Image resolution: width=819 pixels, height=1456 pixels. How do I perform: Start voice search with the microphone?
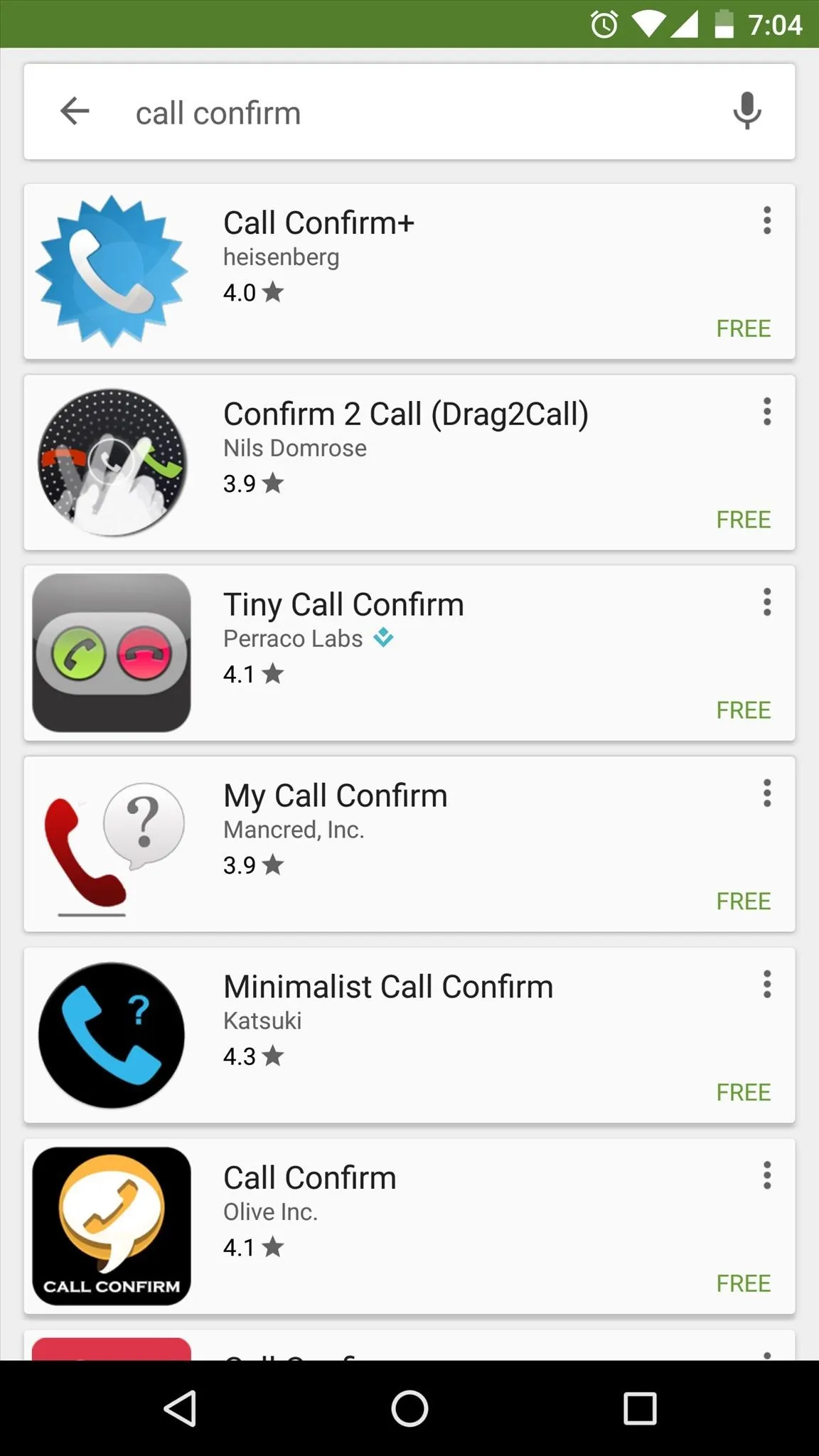coord(746,111)
